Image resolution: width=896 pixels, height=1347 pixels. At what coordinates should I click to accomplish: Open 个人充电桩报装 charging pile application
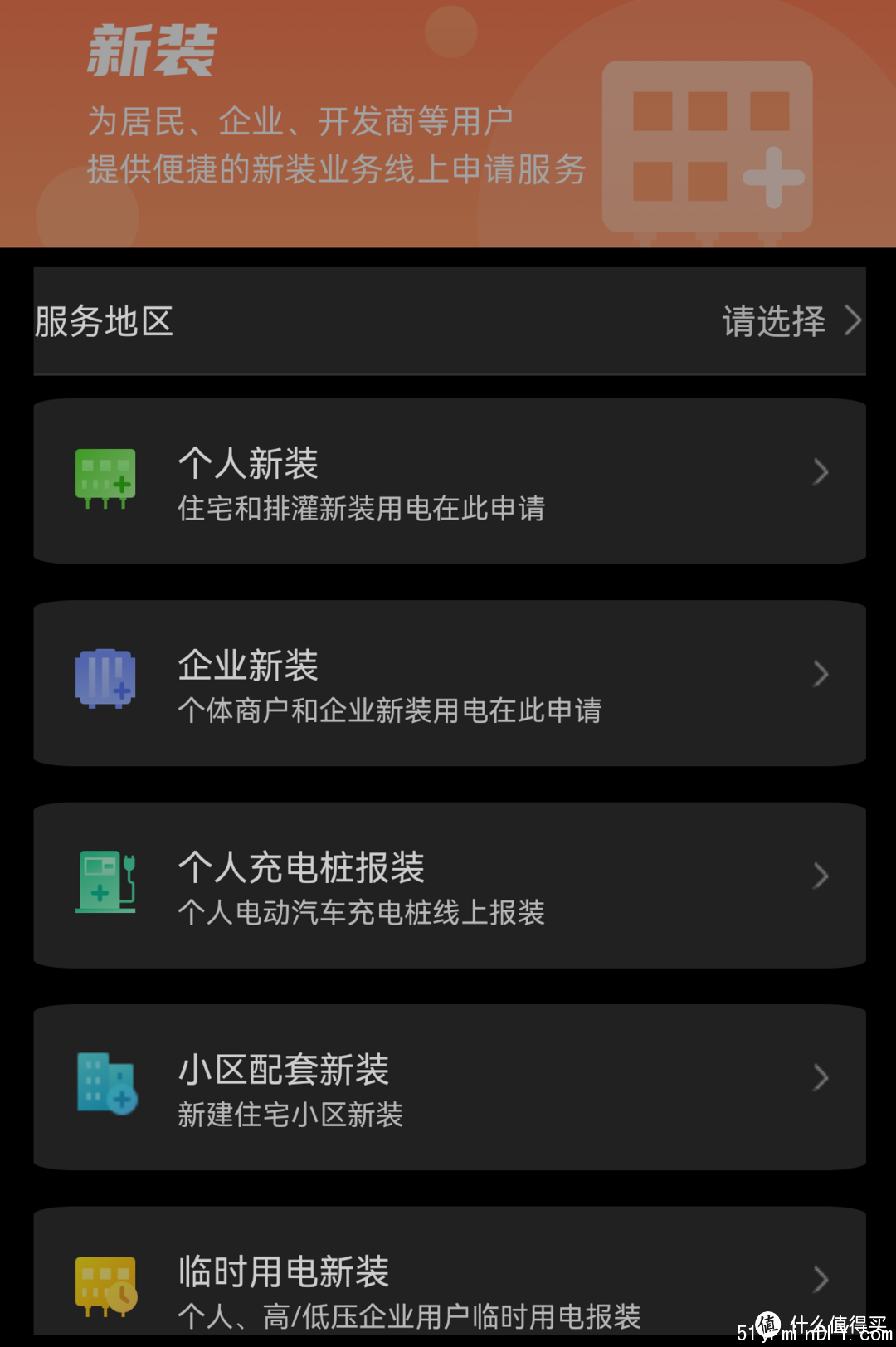[x=449, y=886]
